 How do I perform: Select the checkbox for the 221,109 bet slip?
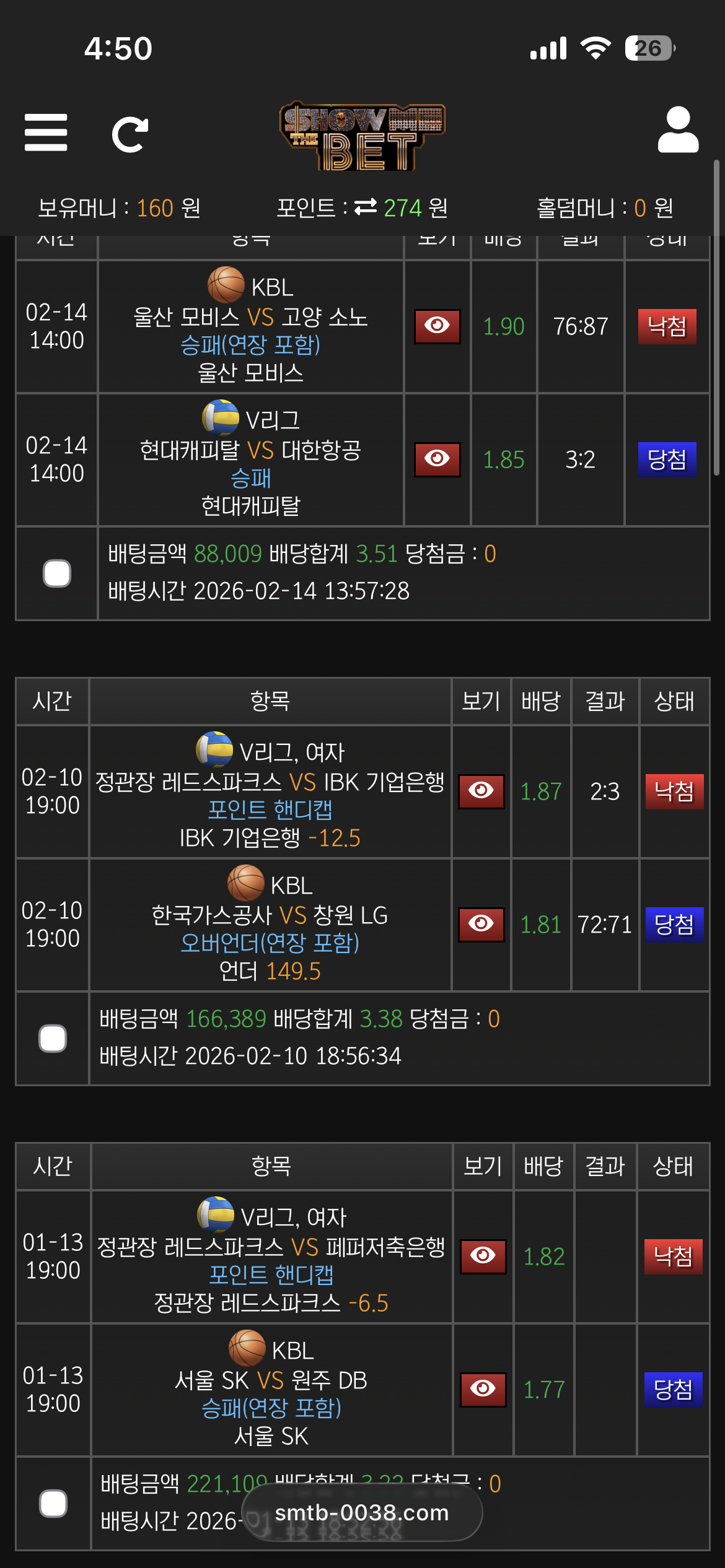(x=53, y=1504)
